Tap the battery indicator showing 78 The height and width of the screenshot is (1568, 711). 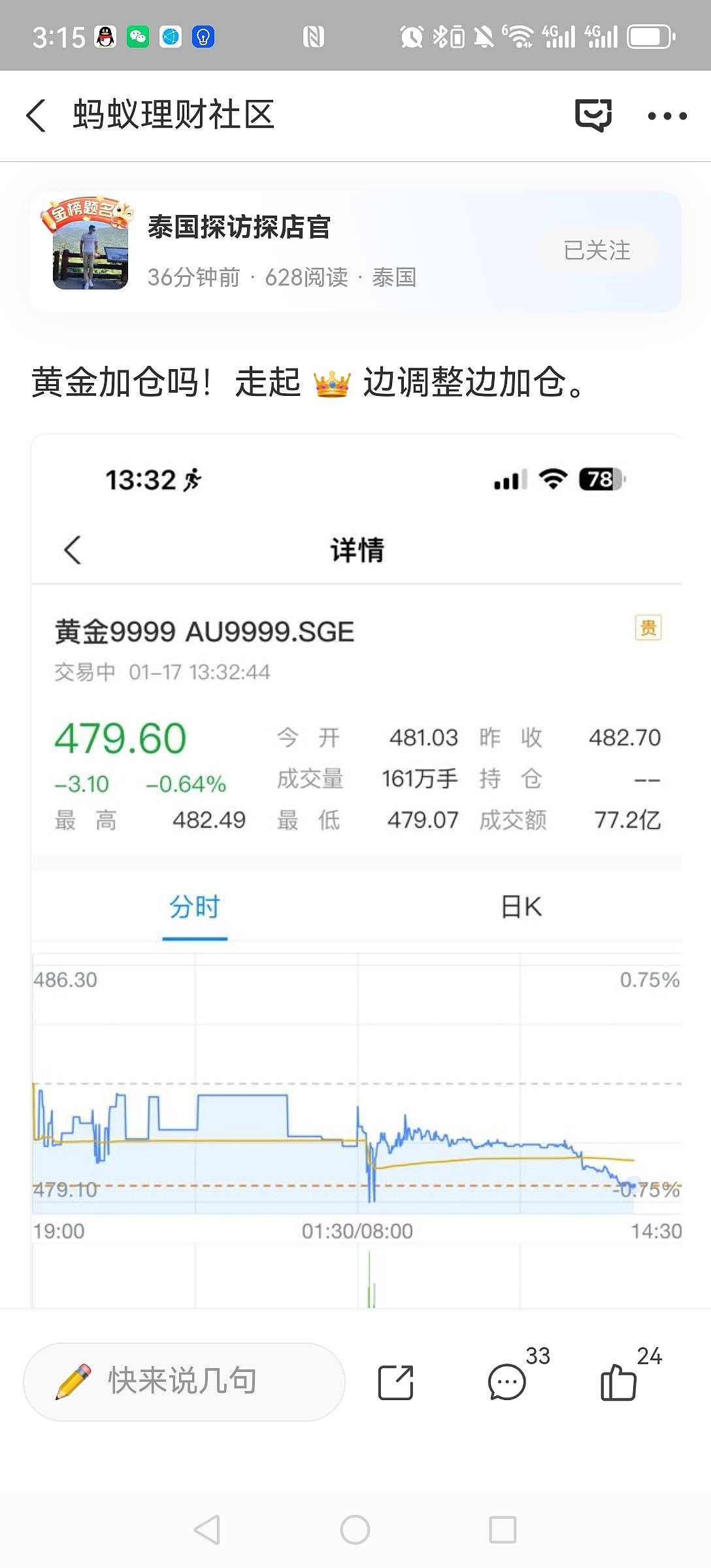tap(599, 480)
